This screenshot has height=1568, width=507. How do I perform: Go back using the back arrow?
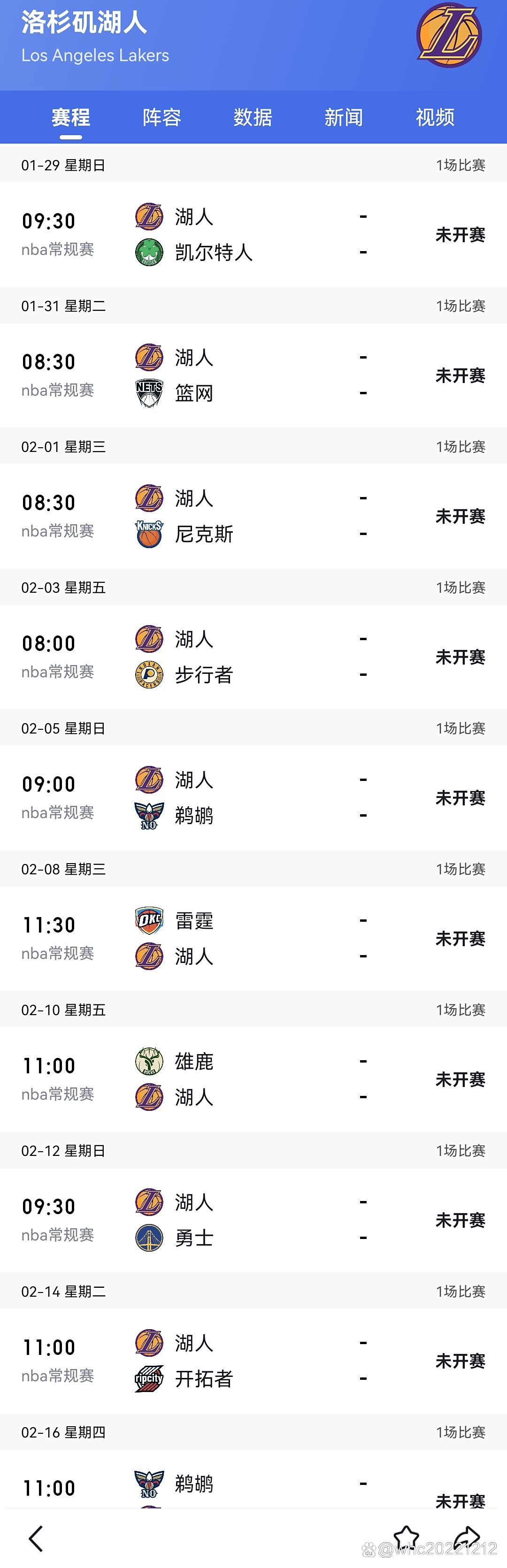pyautogui.click(x=36, y=1538)
